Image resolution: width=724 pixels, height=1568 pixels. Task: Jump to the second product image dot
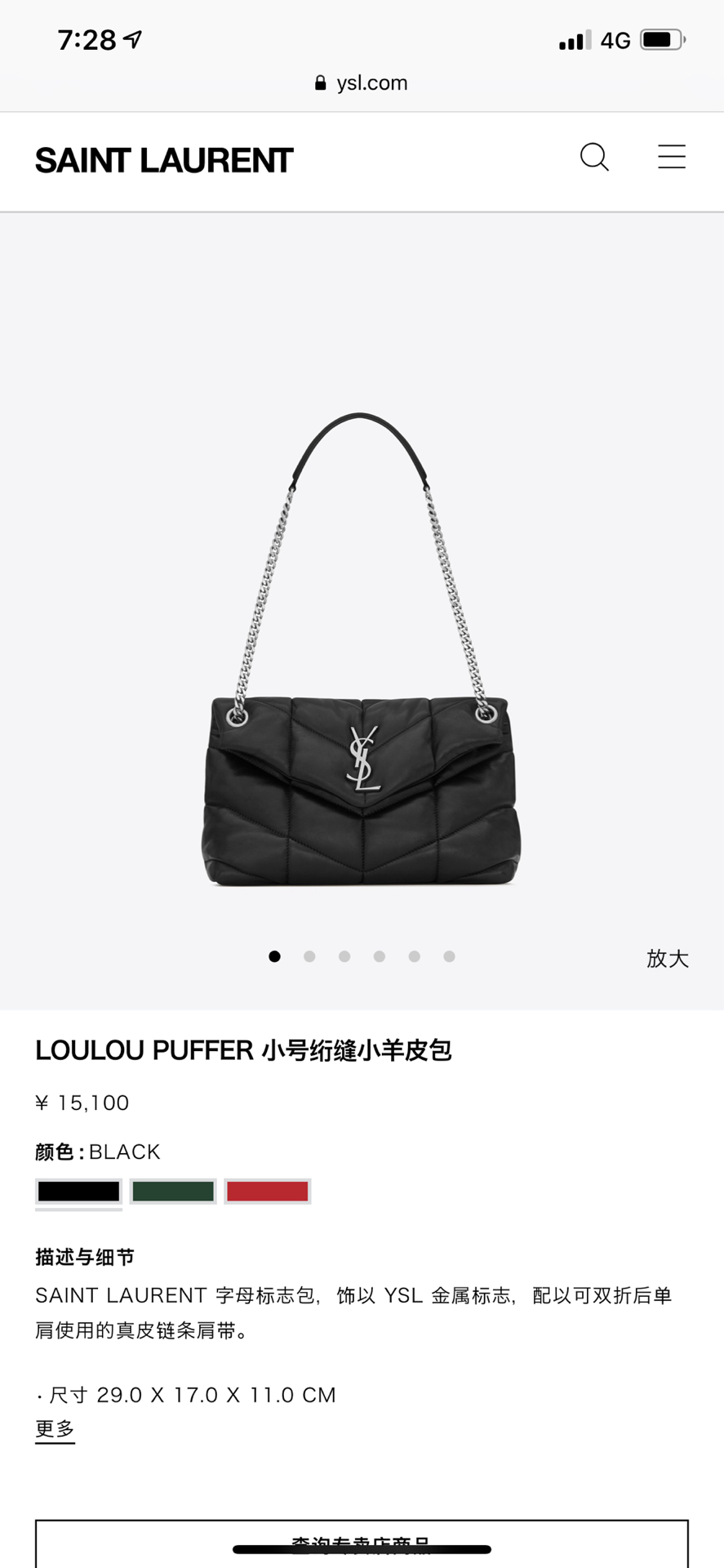click(x=309, y=956)
